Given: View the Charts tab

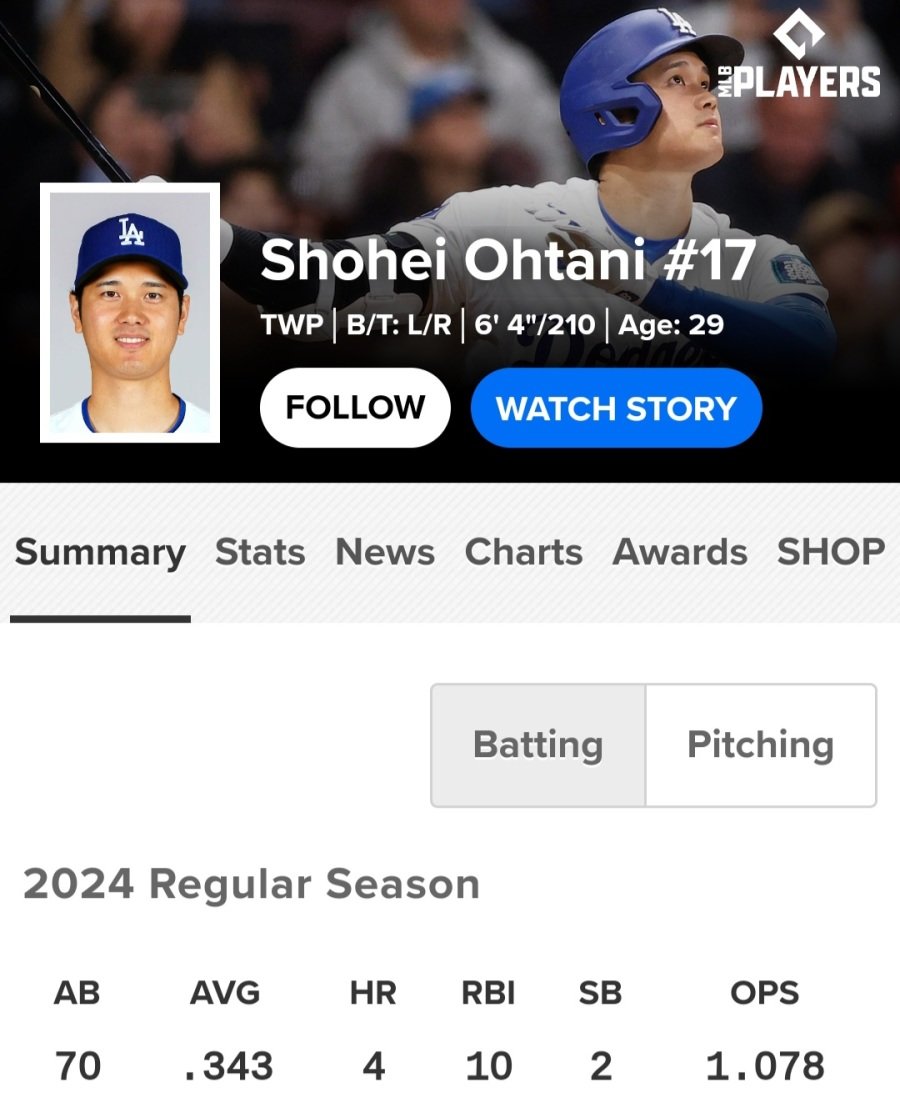Looking at the screenshot, I should click(x=523, y=552).
